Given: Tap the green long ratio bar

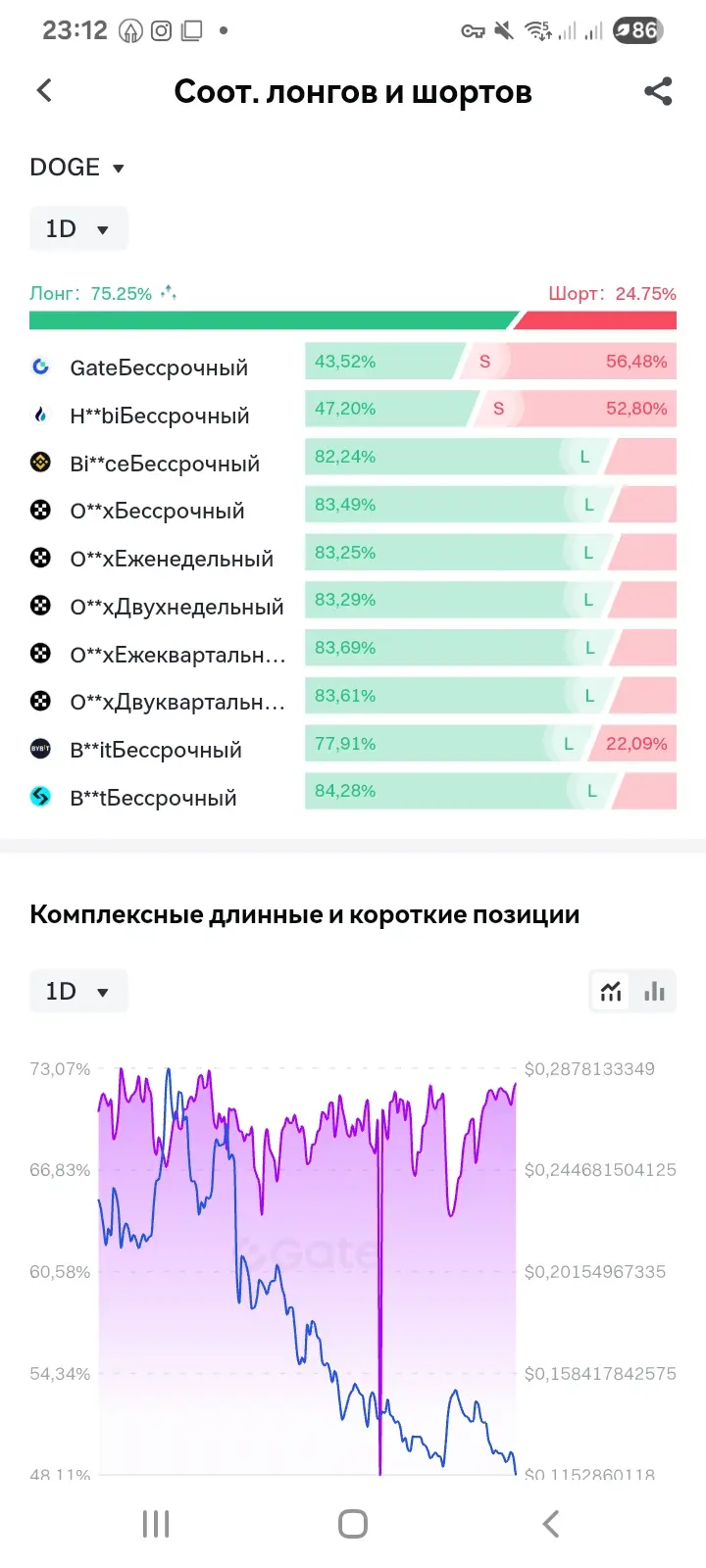Looking at the screenshot, I should click(265, 320).
